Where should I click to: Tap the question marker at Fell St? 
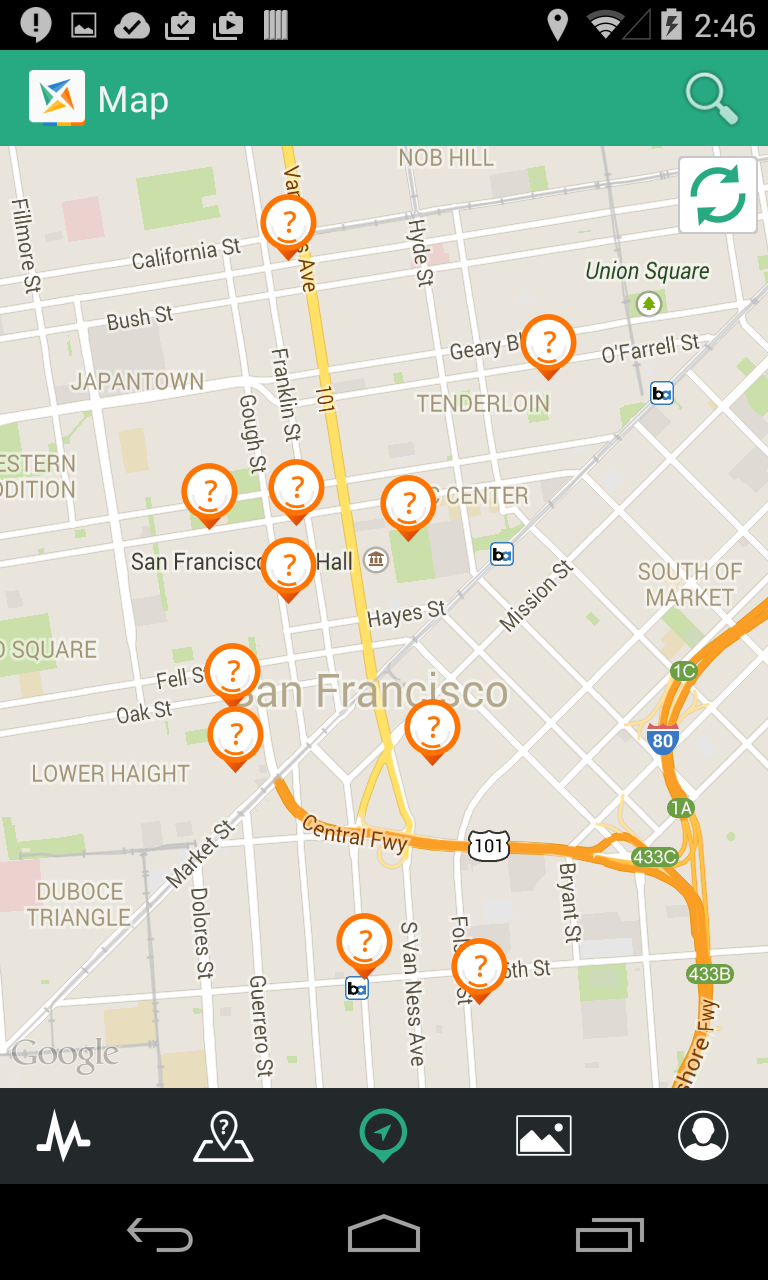pos(233,671)
